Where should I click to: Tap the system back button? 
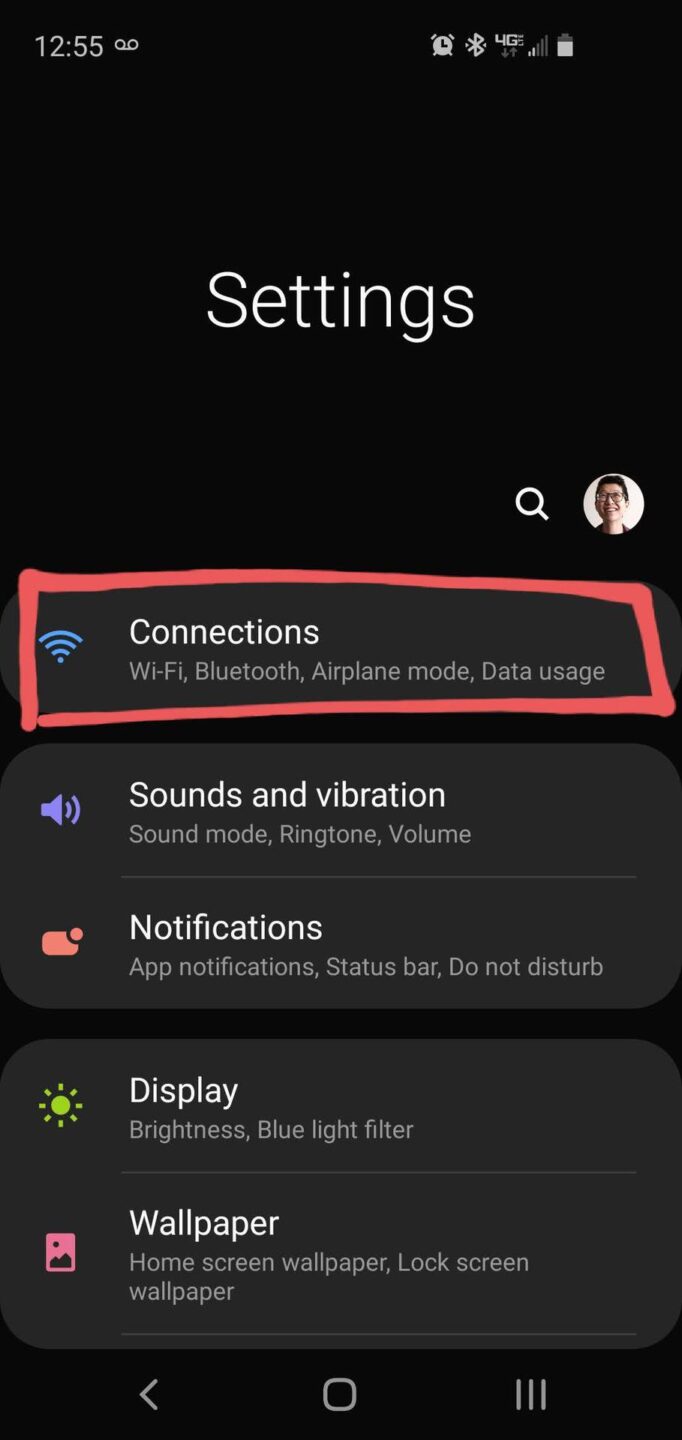149,1394
